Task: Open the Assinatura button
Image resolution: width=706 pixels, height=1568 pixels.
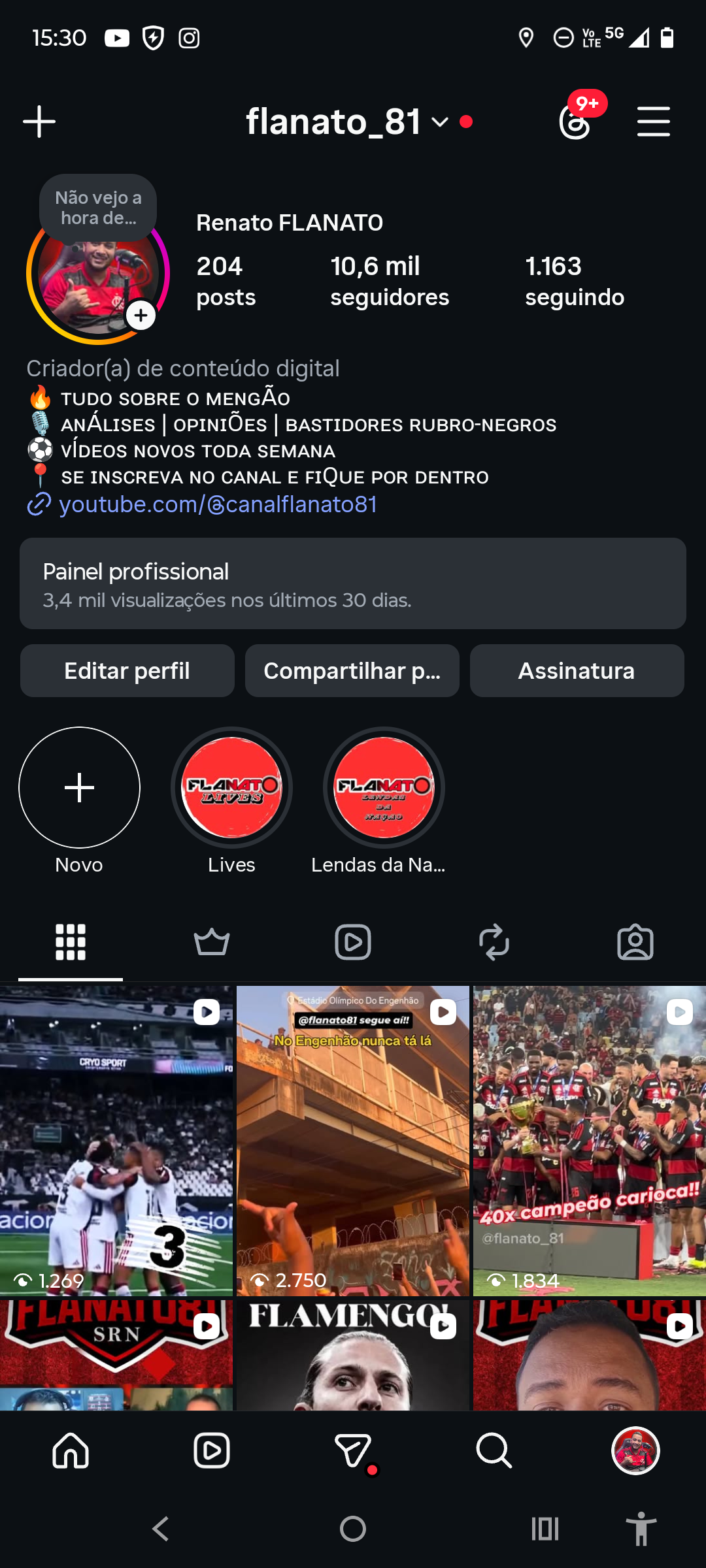Action: tap(577, 671)
